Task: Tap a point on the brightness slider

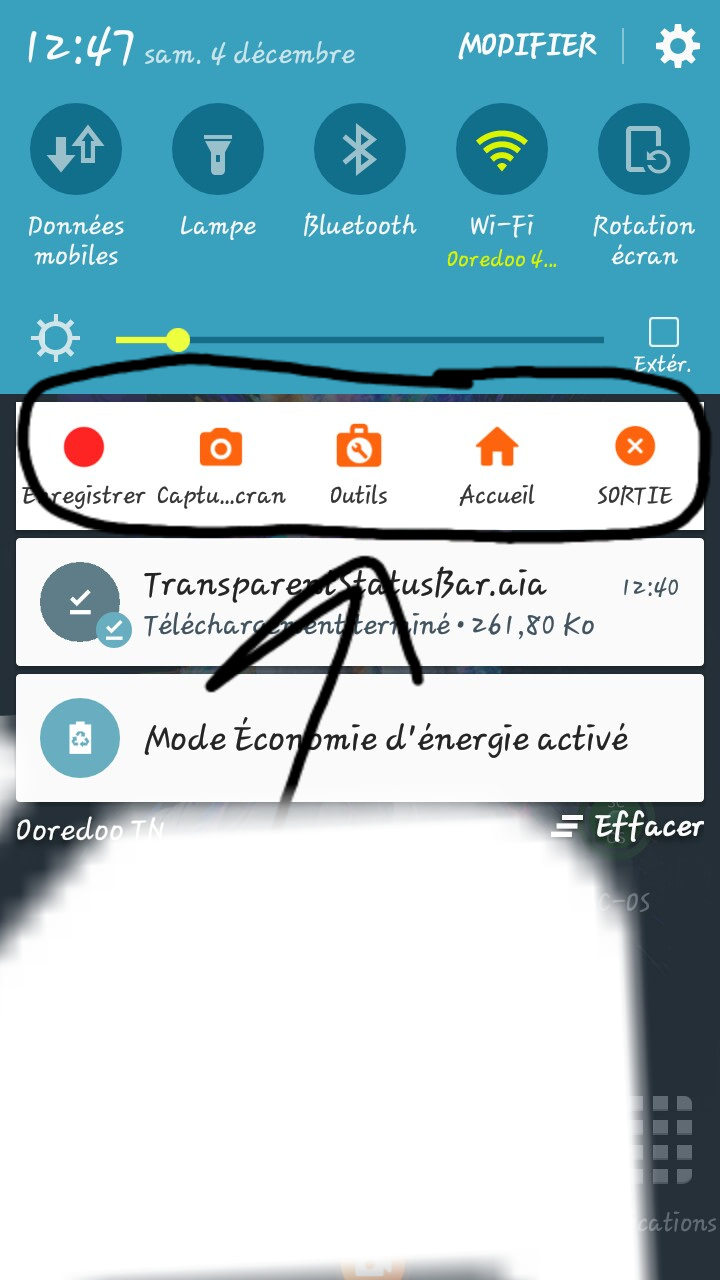Action: (x=360, y=340)
